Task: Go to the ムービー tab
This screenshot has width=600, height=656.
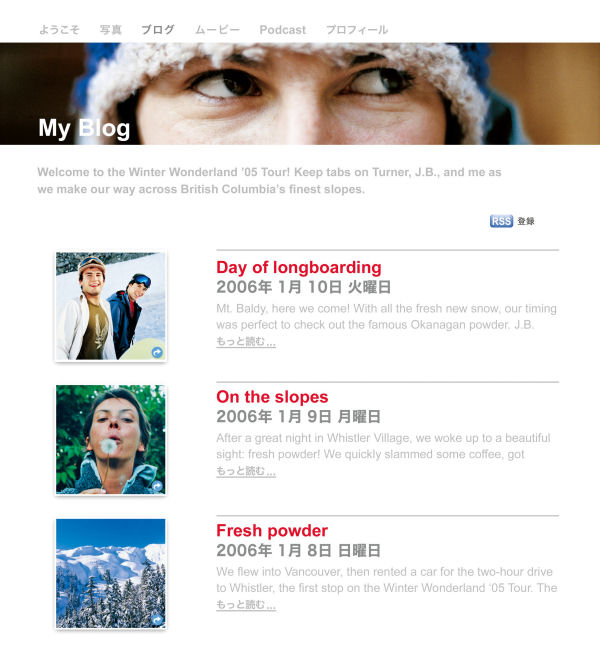Action: pos(217,30)
